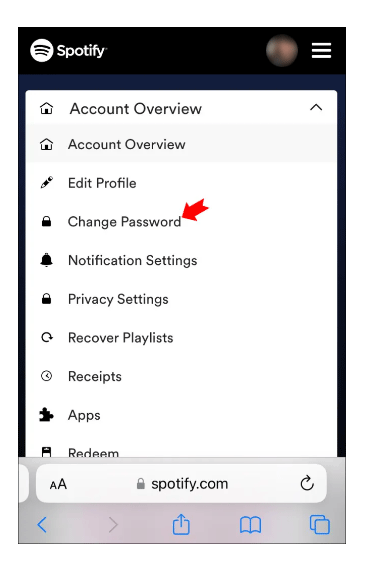
Task: Share this page
Action: [181, 524]
